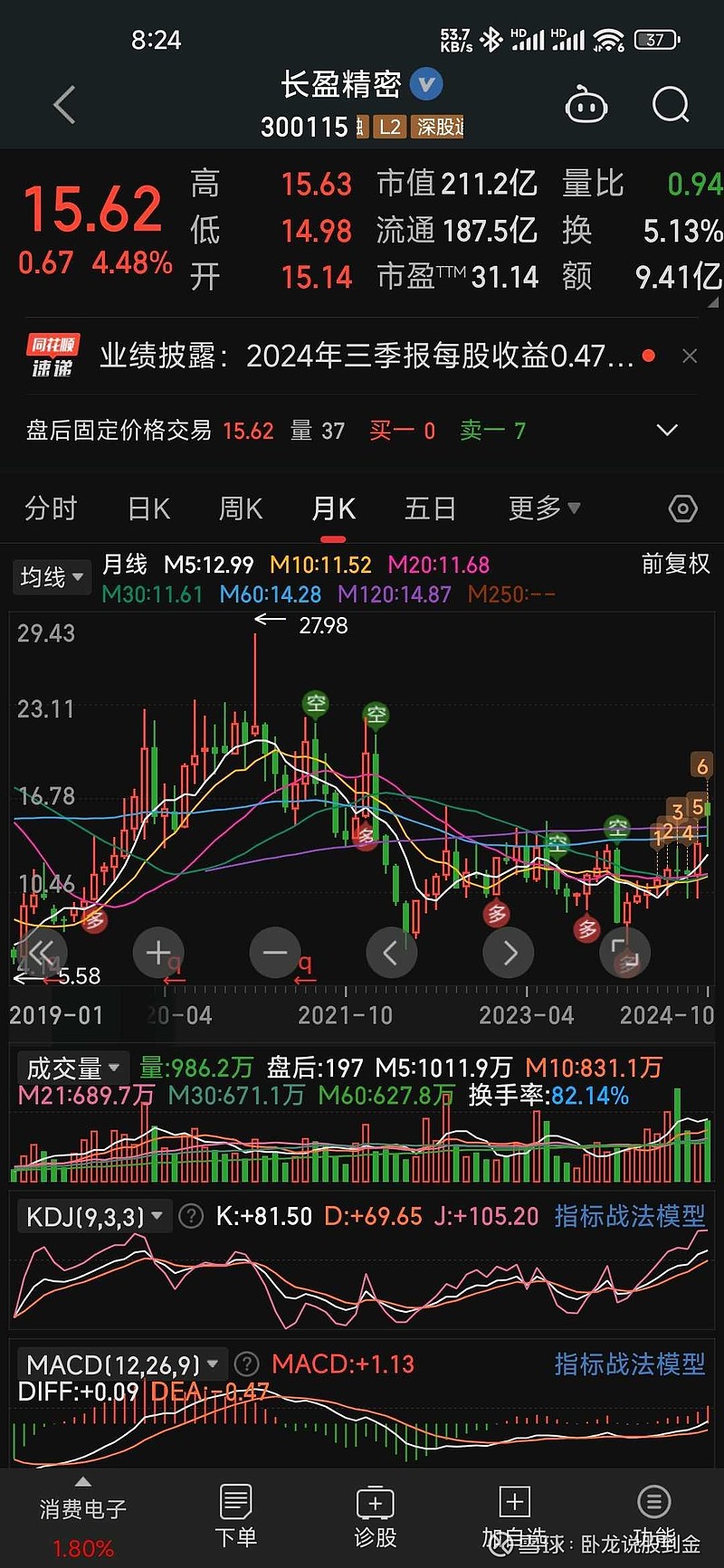Tap the refresh icon on the chart
Viewport: 724px width, 1568px height.
point(624,952)
